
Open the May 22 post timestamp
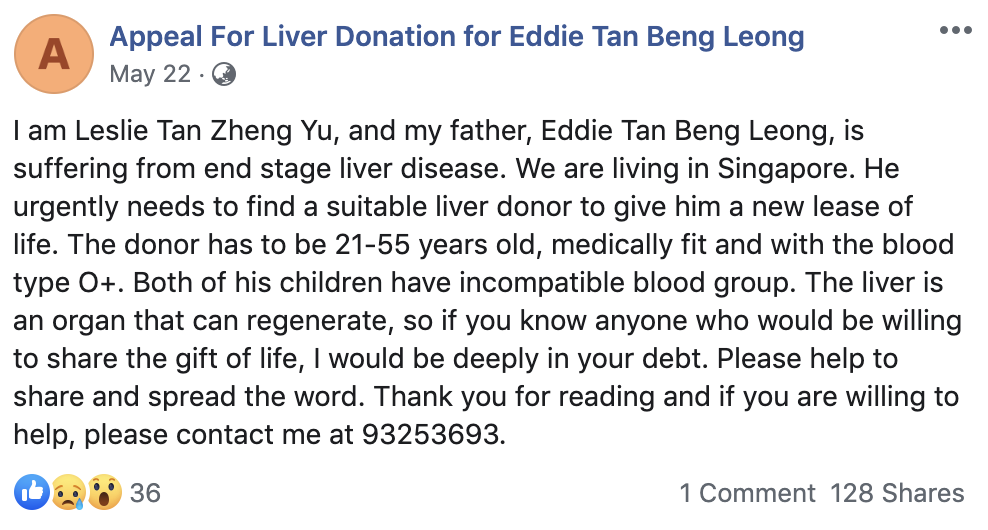point(150,74)
